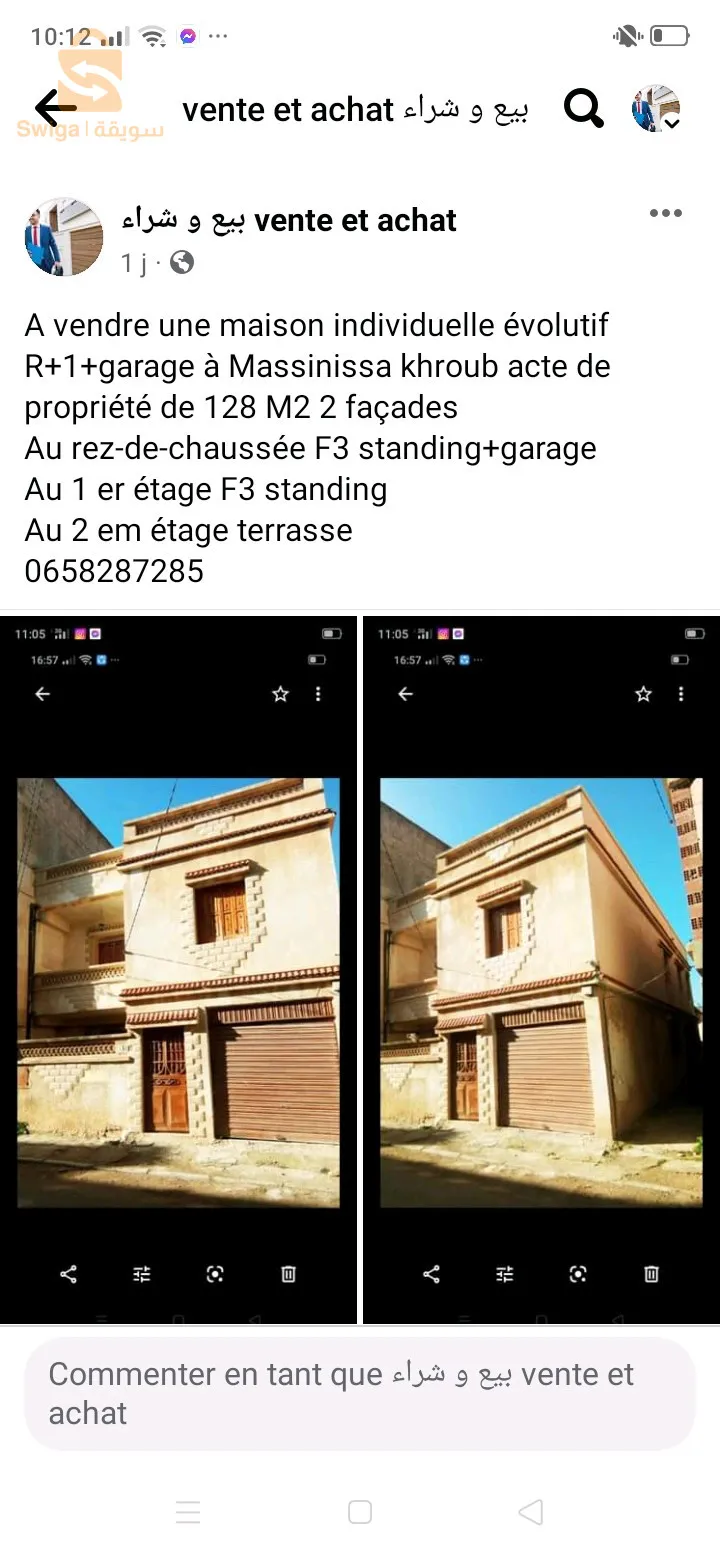720x1560 pixels.
Task: Open the first house photo of the post
Action: [178, 970]
